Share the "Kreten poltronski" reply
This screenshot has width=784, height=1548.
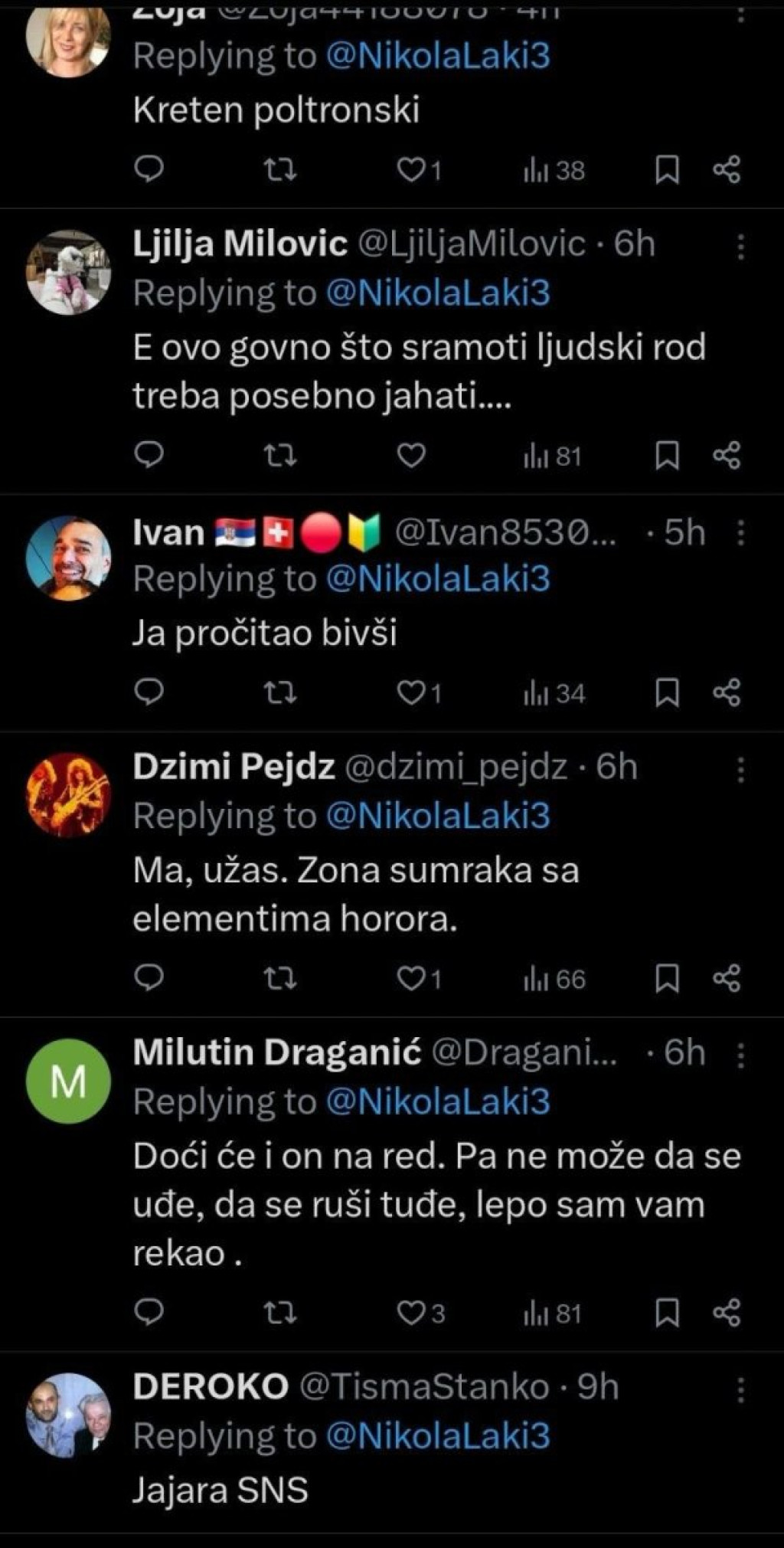point(727,170)
